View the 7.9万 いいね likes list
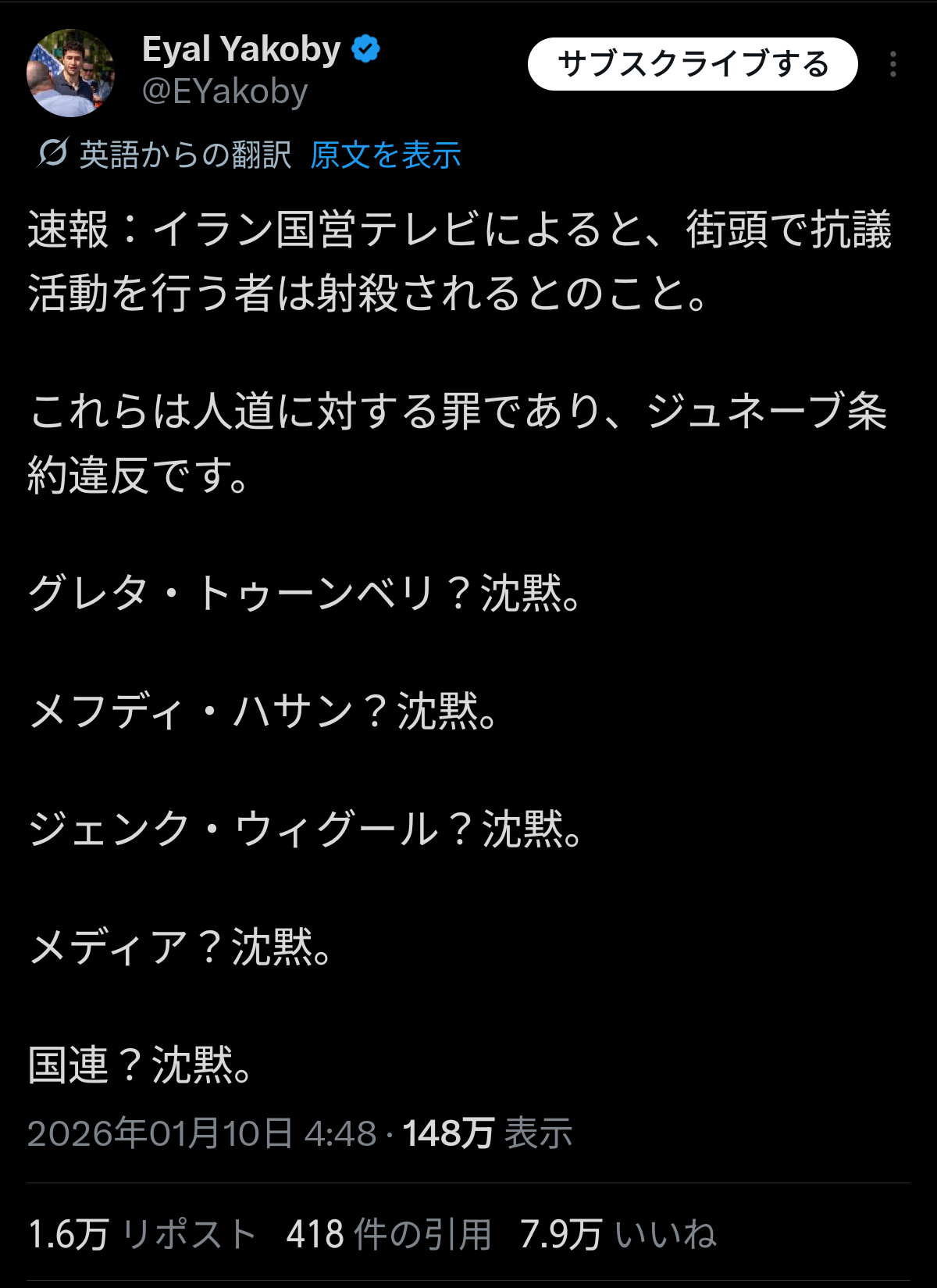The width and height of the screenshot is (937, 1288). [x=618, y=1234]
